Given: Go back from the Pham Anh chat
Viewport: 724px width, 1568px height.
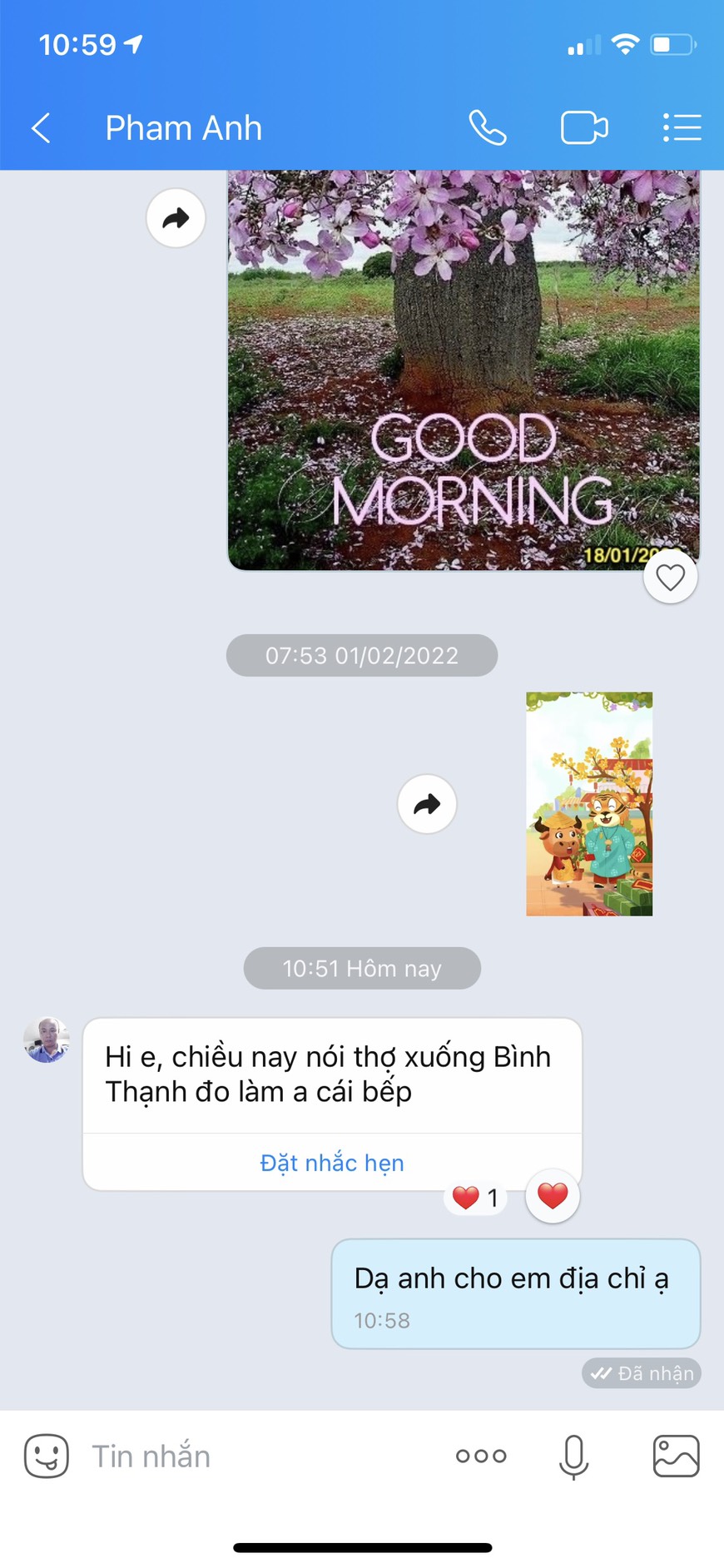Looking at the screenshot, I should pos(41,128).
